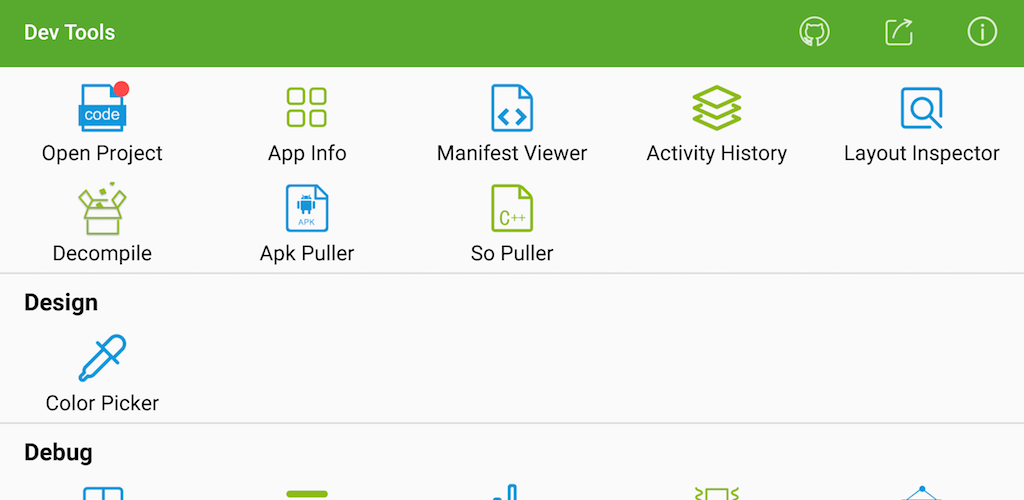
Task: Start Layout Inspector
Action: 921,122
